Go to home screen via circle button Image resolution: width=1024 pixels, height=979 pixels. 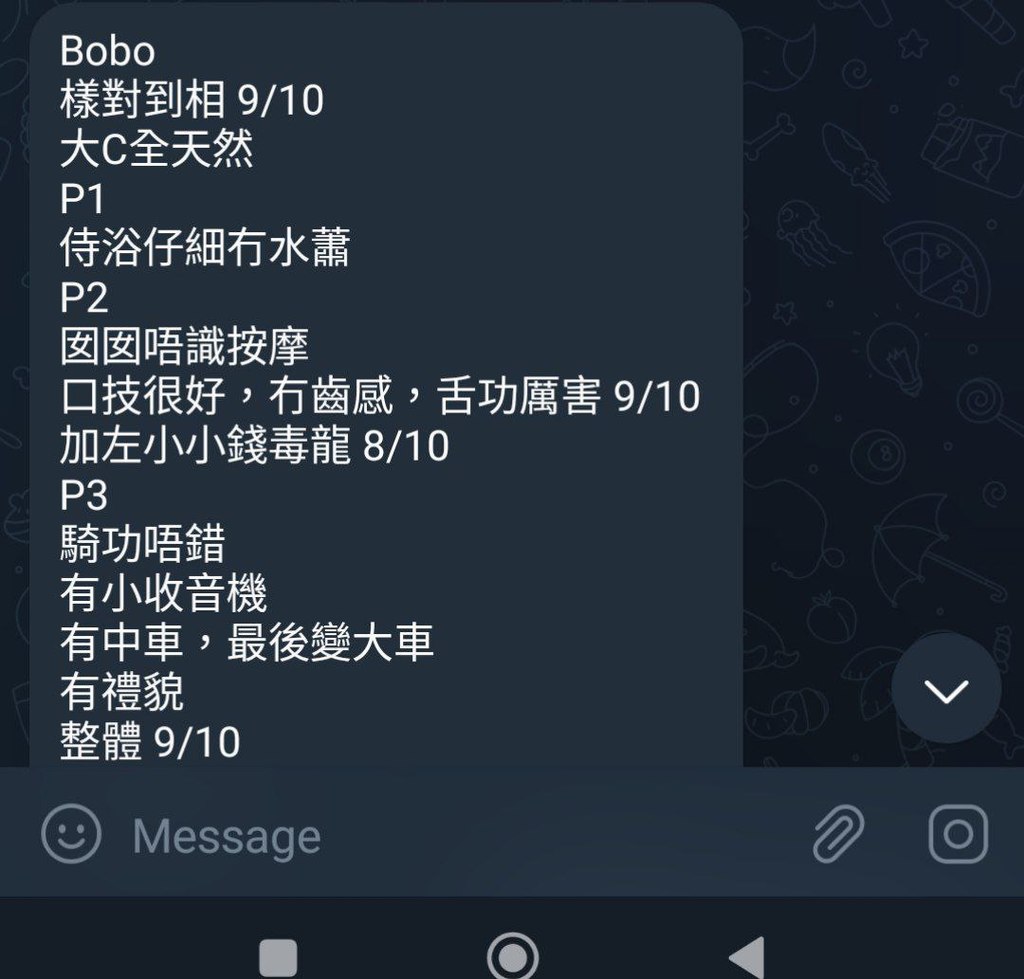tap(513, 957)
